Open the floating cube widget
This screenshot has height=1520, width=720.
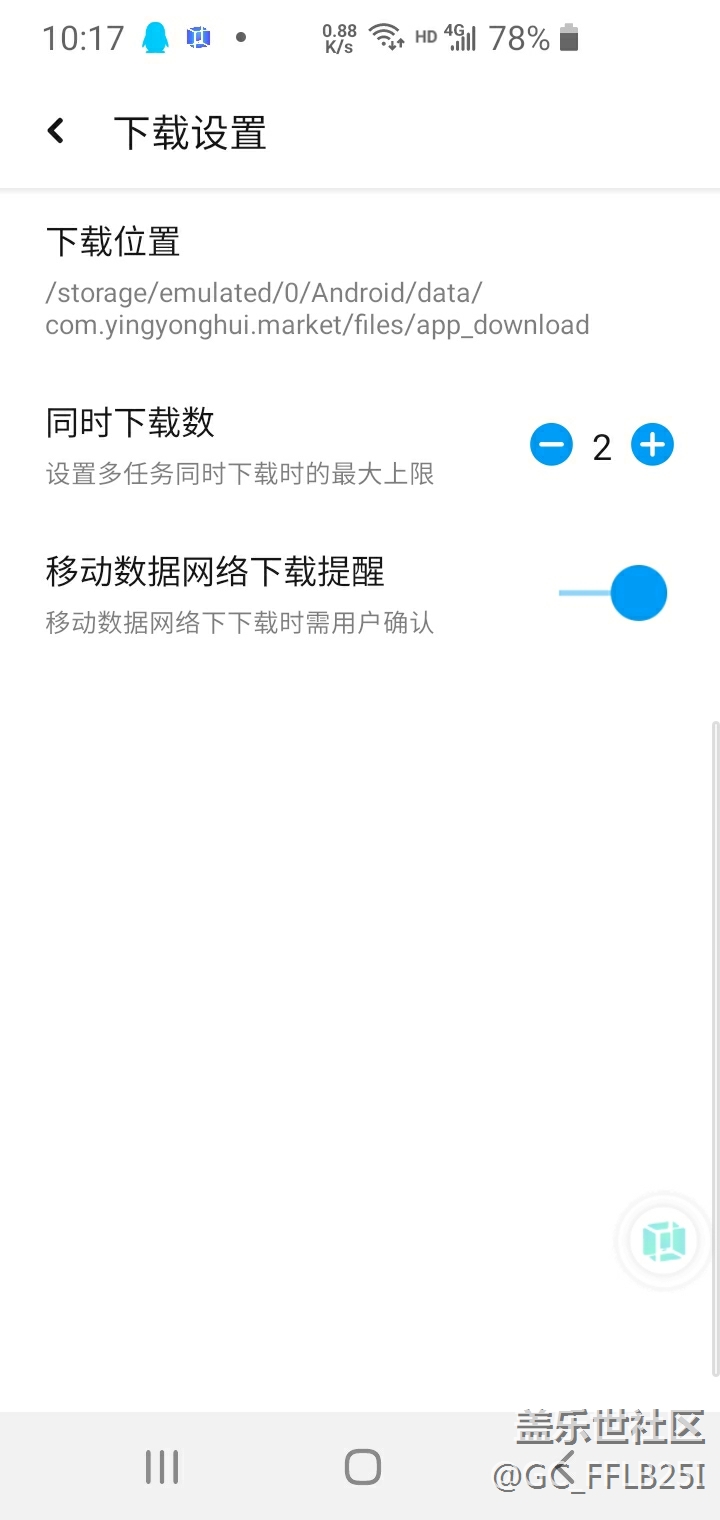[x=664, y=1242]
